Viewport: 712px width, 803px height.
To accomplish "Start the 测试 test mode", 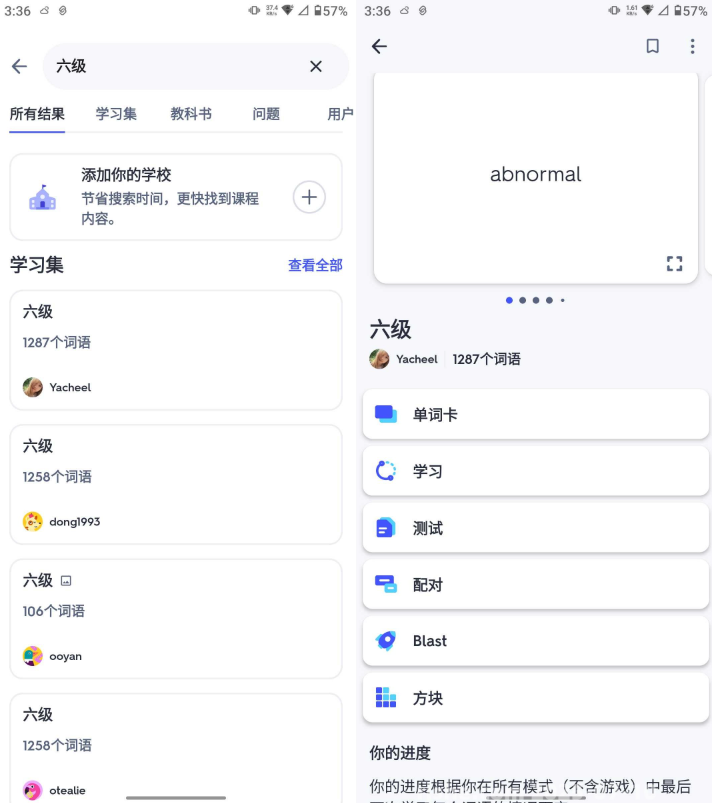I will pyautogui.click(x=536, y=528).
